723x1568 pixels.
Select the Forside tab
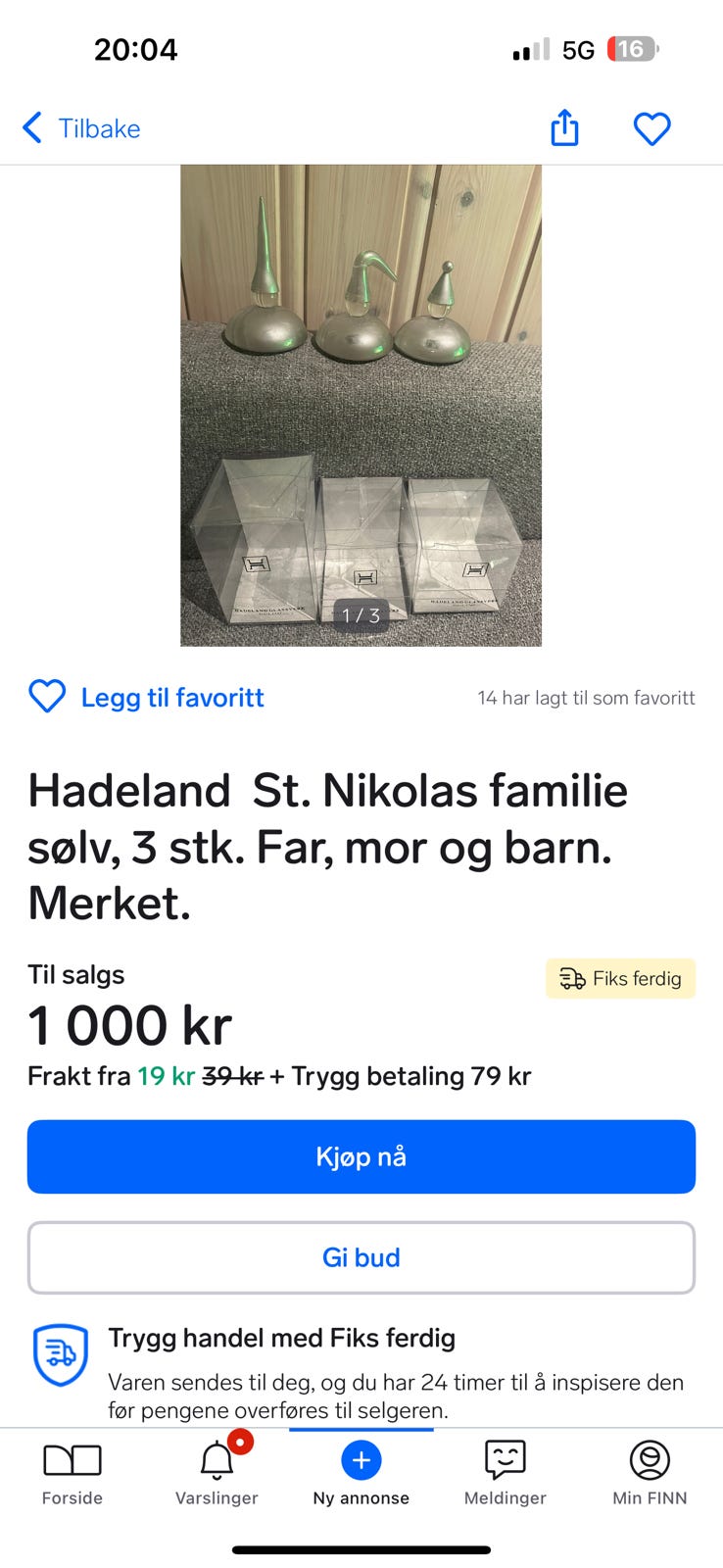point(72,1486)
